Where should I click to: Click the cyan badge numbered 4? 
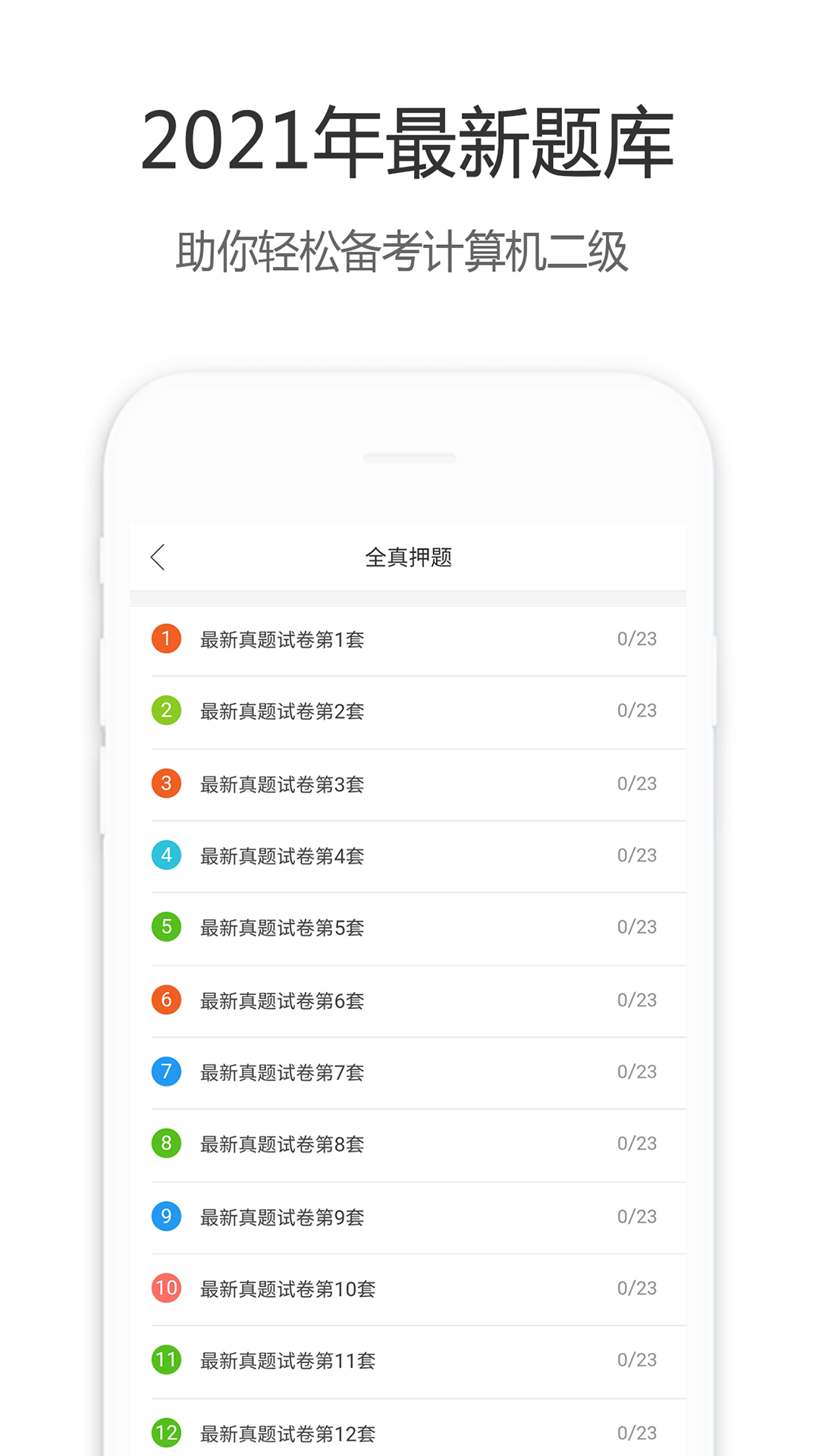[166, 855]
